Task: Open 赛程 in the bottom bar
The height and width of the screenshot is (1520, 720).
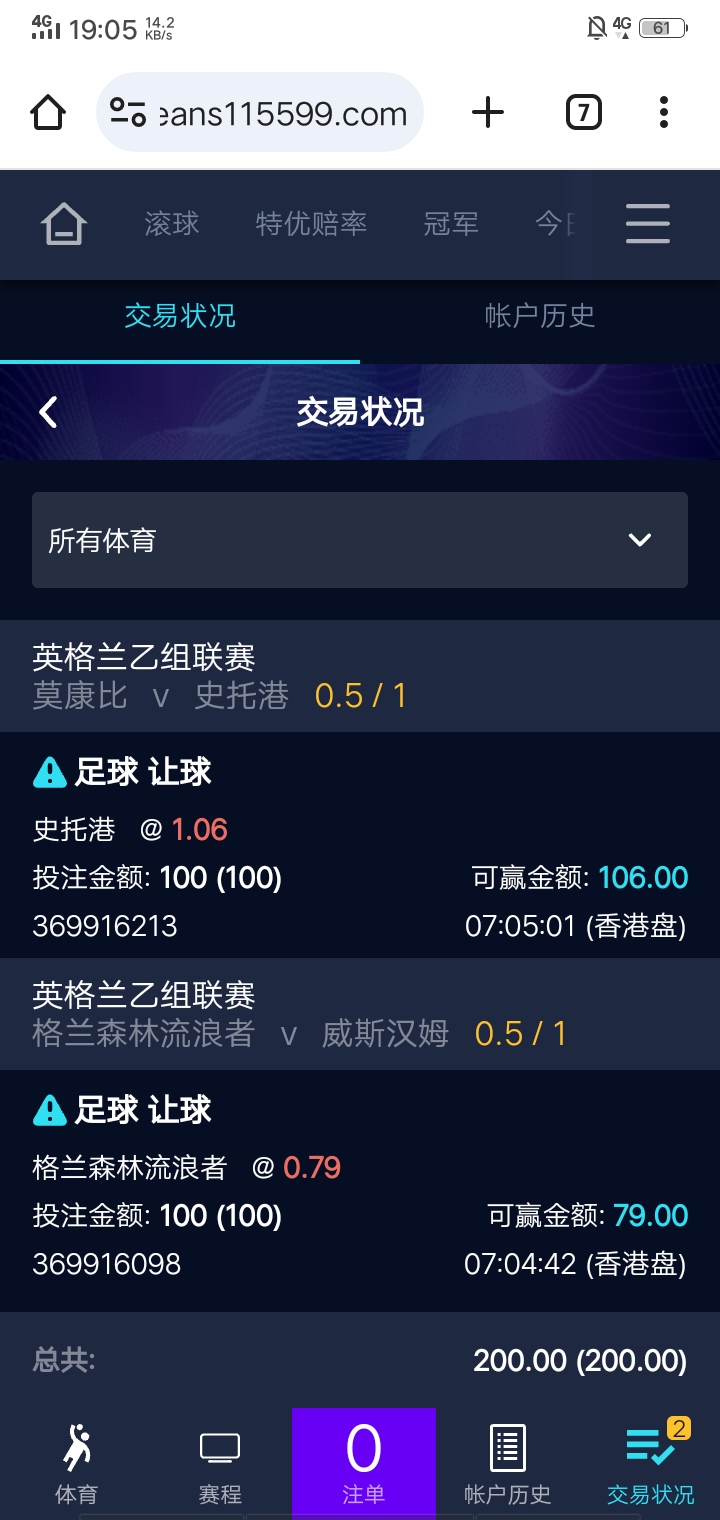Action: tap(220, 1464)
